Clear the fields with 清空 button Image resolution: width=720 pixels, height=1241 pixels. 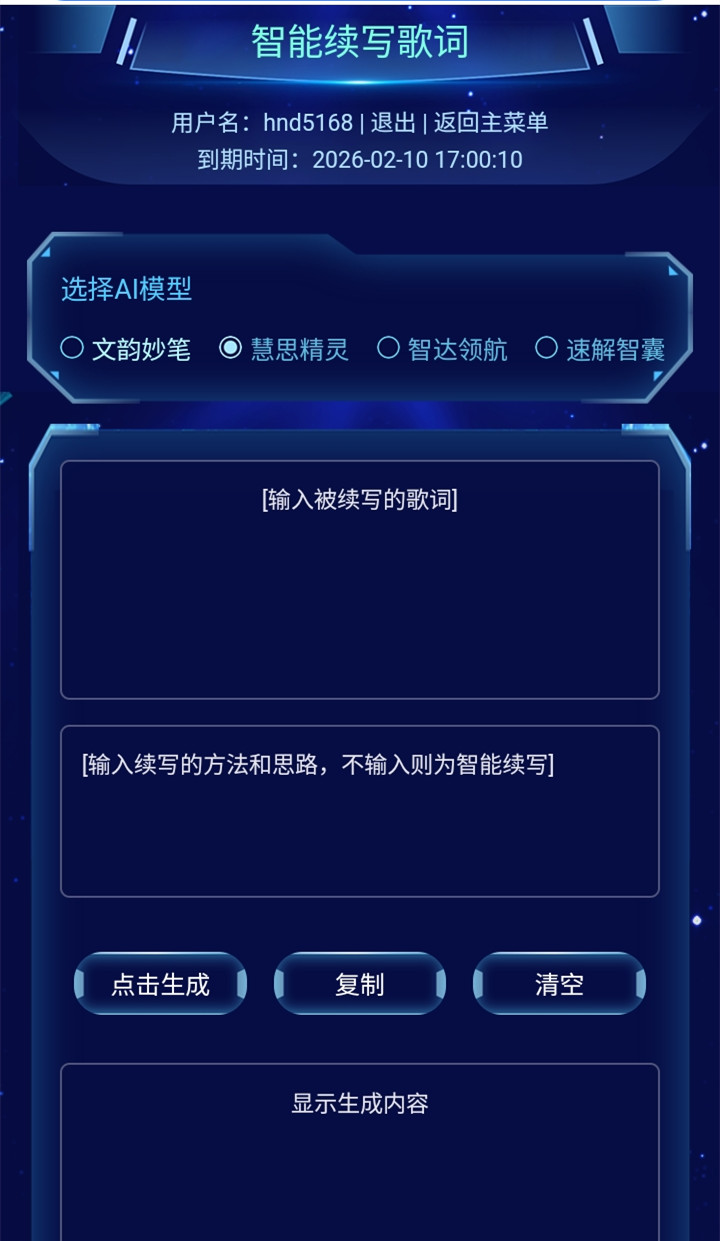pyautogui.click(x=559, y=984)
